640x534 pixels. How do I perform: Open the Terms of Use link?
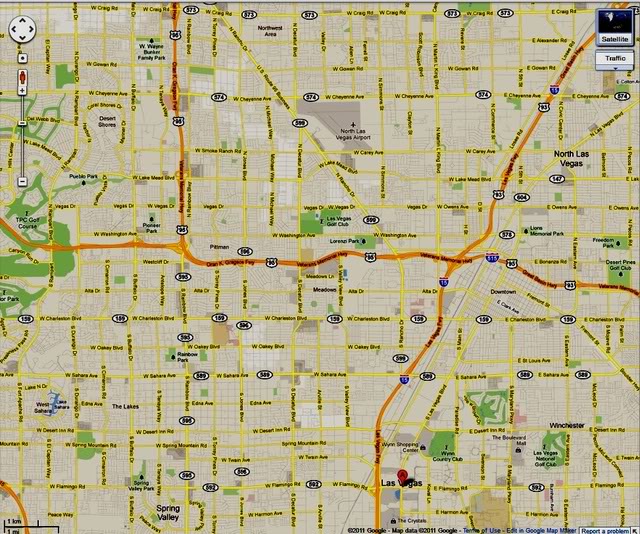tap(480, 530)
